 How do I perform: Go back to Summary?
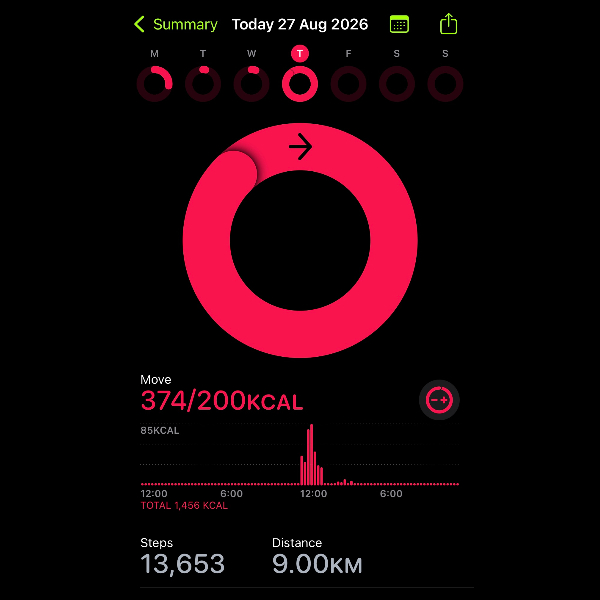pos(176,24)
